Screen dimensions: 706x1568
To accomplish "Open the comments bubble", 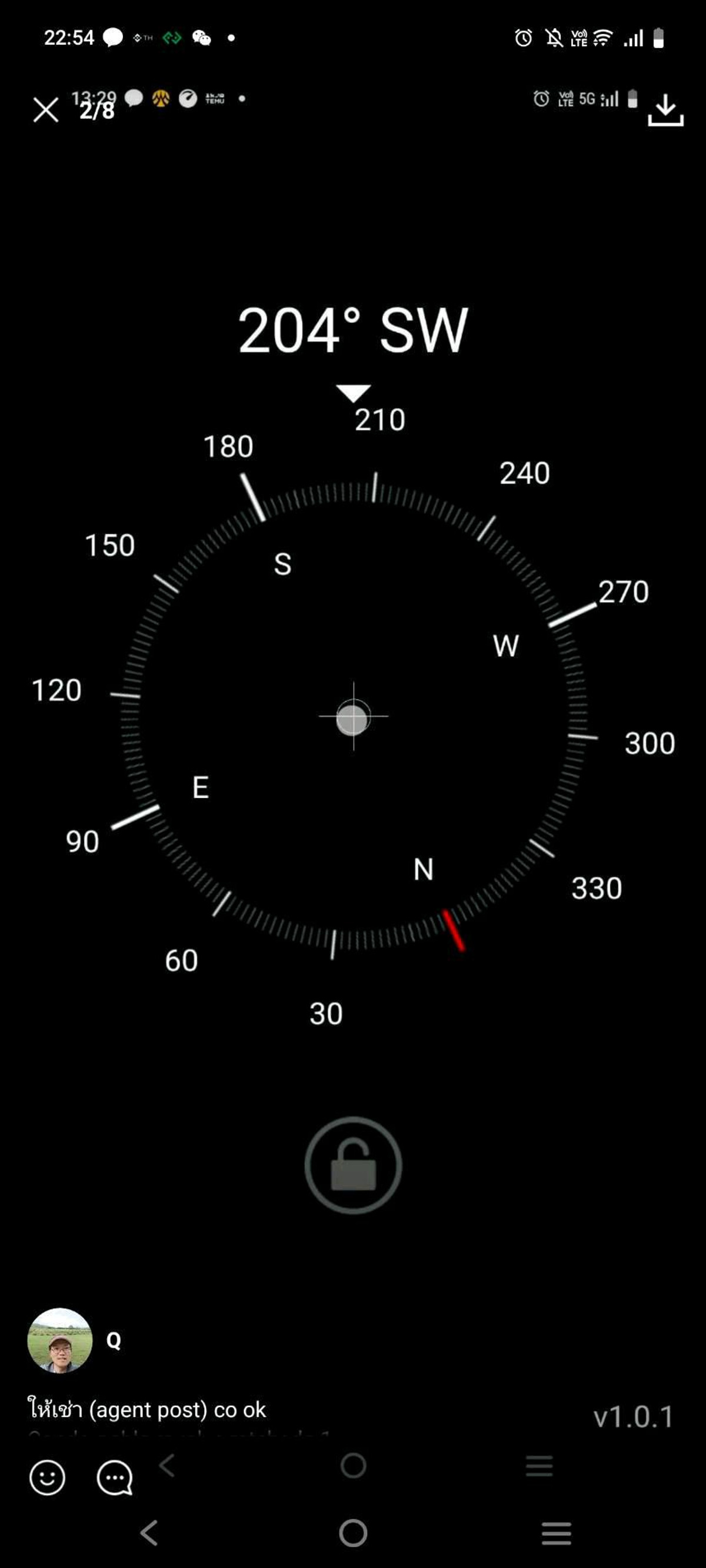I will [115, 1477].
